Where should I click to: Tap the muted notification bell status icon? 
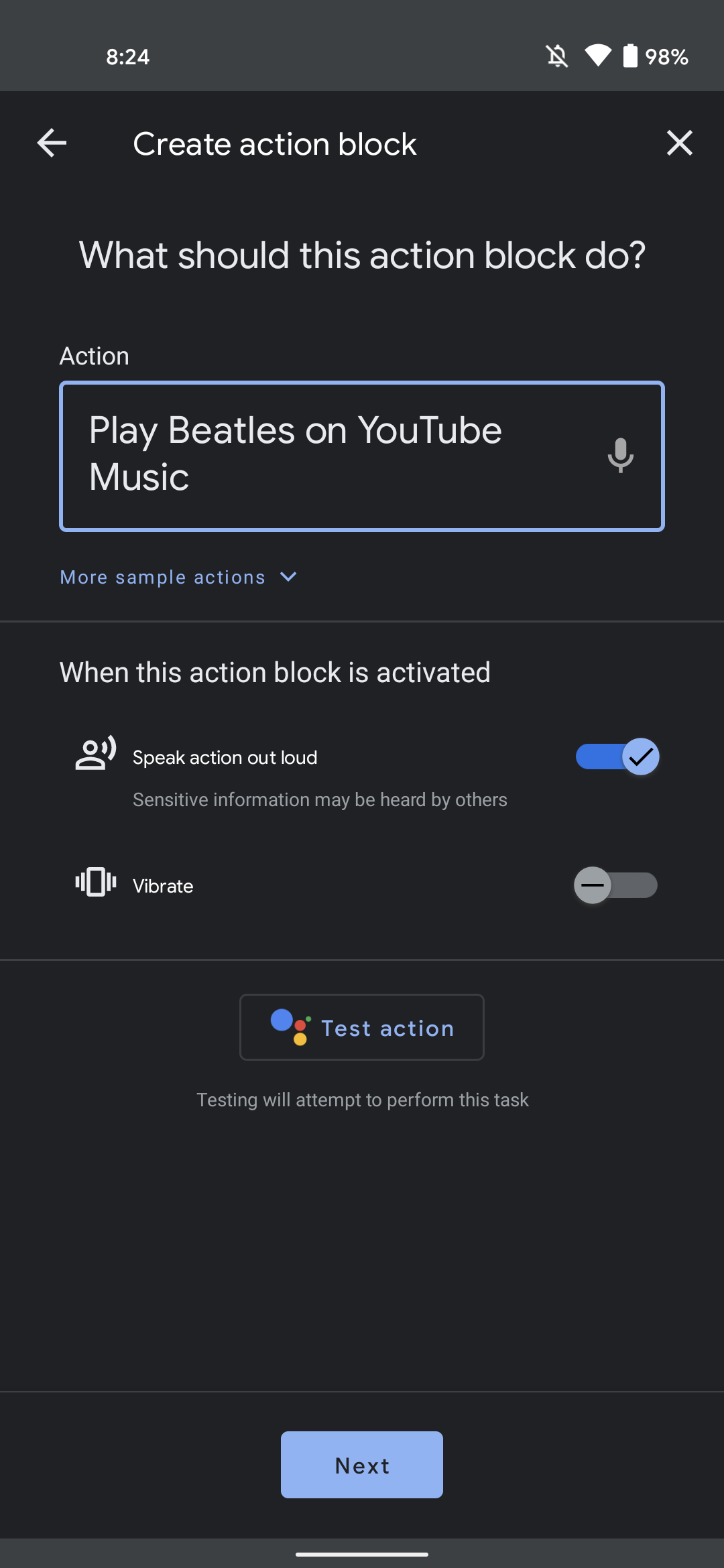coord(557,57)
